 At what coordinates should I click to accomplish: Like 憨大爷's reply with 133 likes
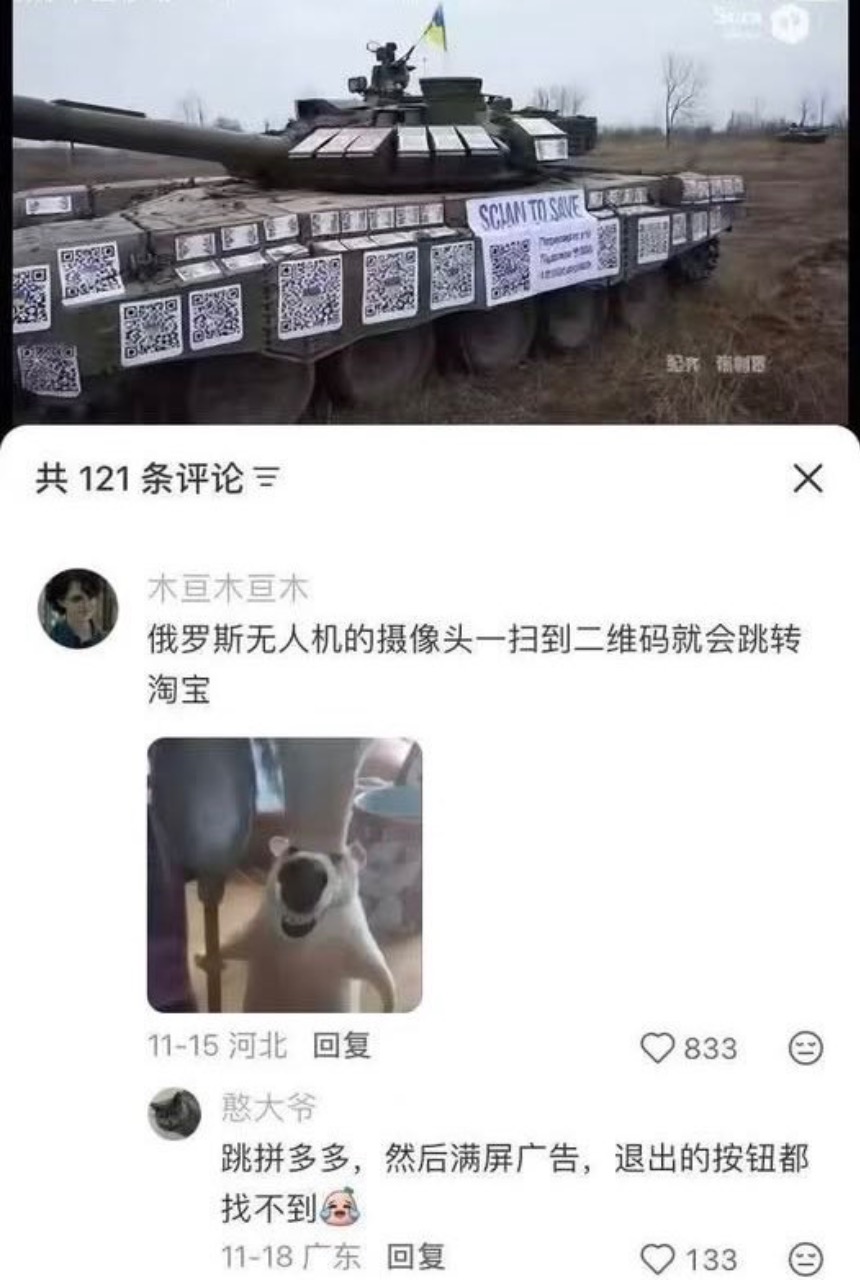click(657, 1258)
